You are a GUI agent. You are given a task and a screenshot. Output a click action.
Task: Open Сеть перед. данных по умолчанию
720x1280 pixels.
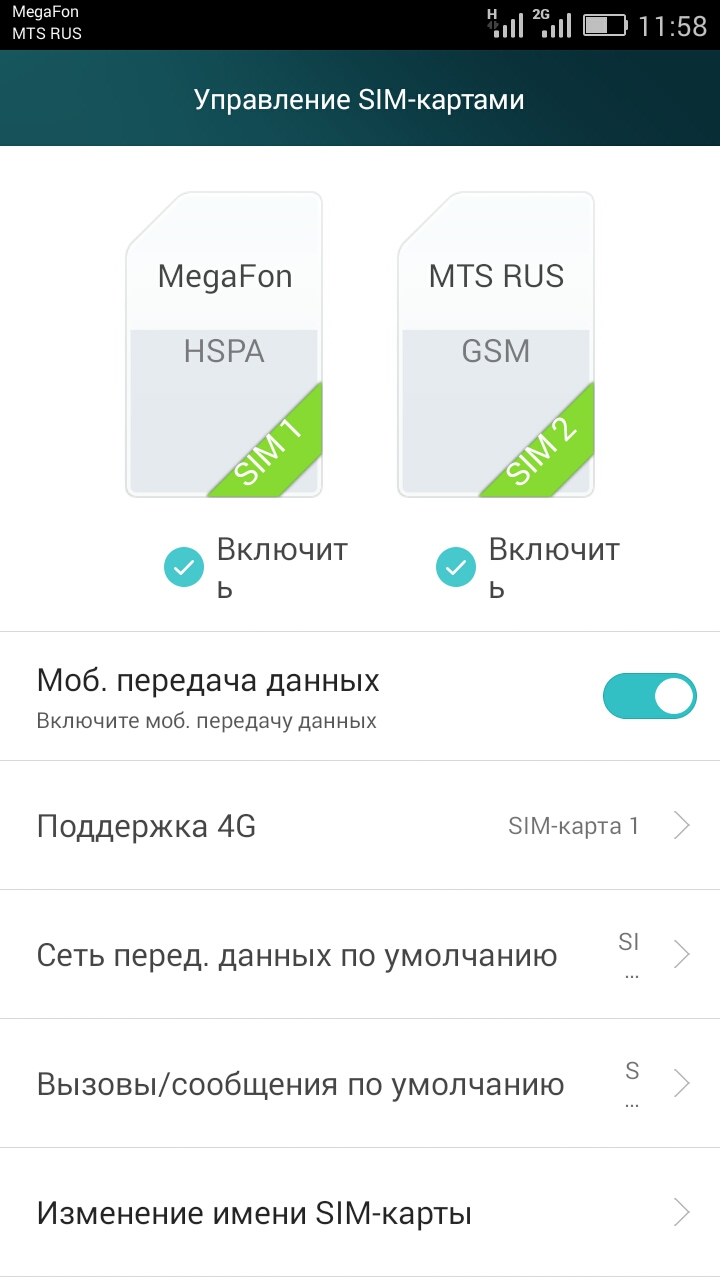(x=360, y=955)
